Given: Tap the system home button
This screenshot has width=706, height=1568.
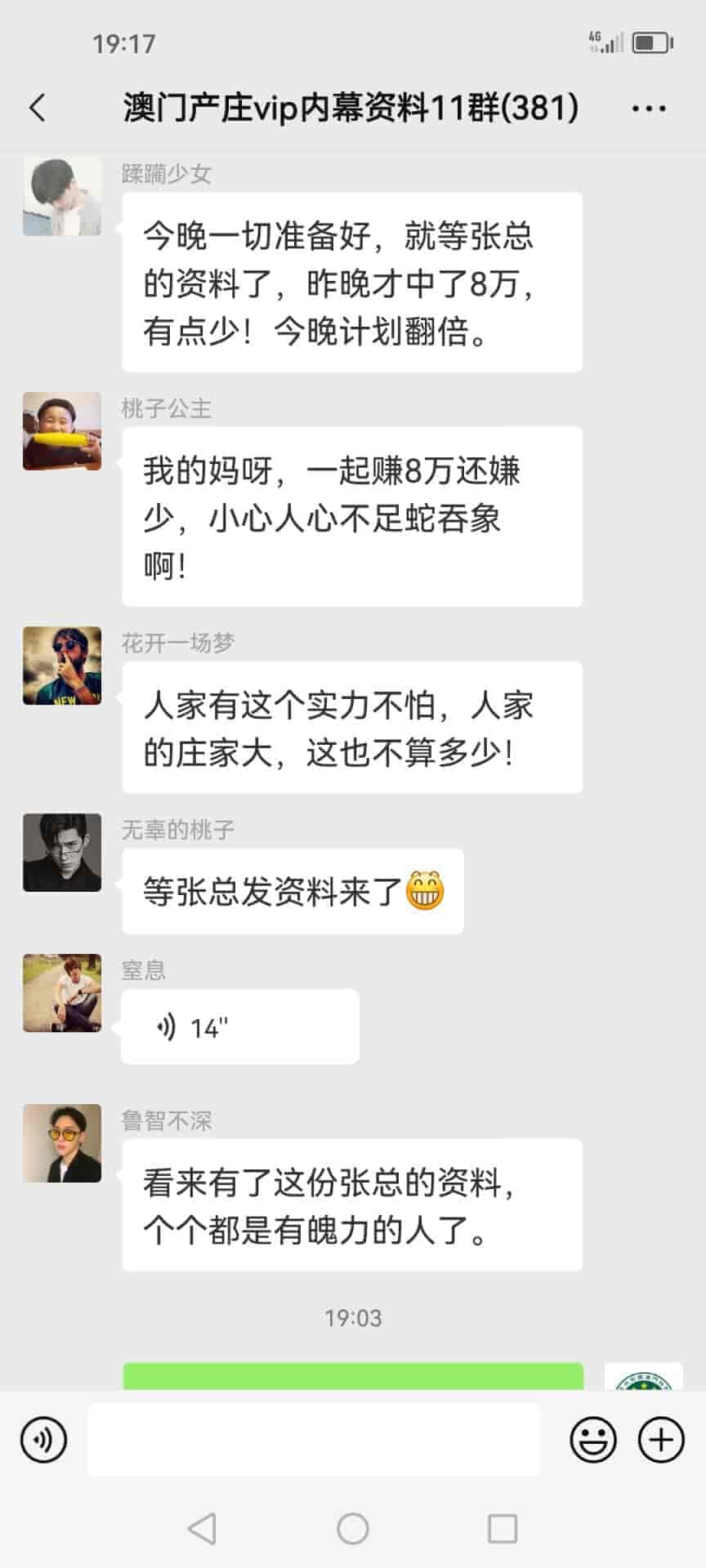Looking at the screenshot, I should 353,1528.
